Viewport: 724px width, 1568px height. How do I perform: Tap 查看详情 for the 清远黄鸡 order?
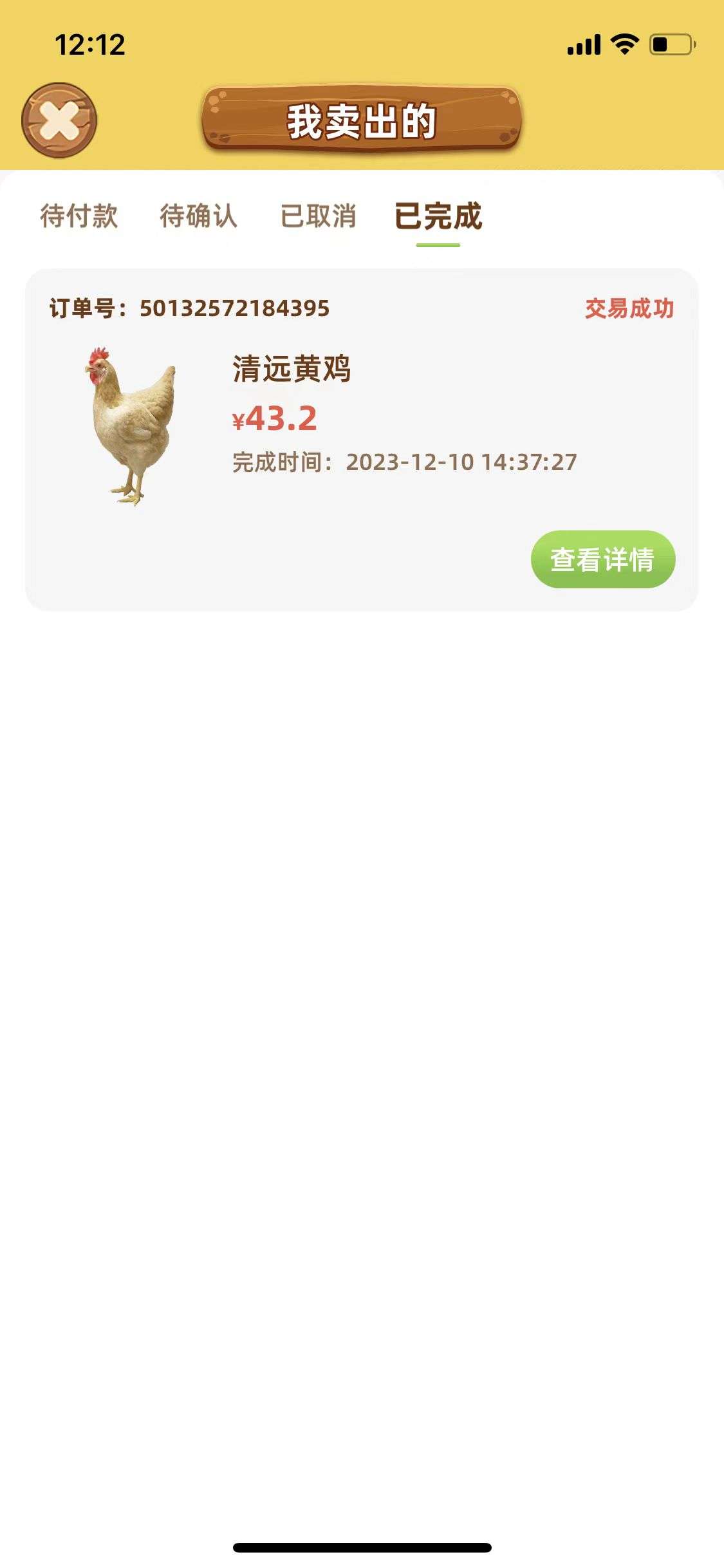tap(603, 559)
